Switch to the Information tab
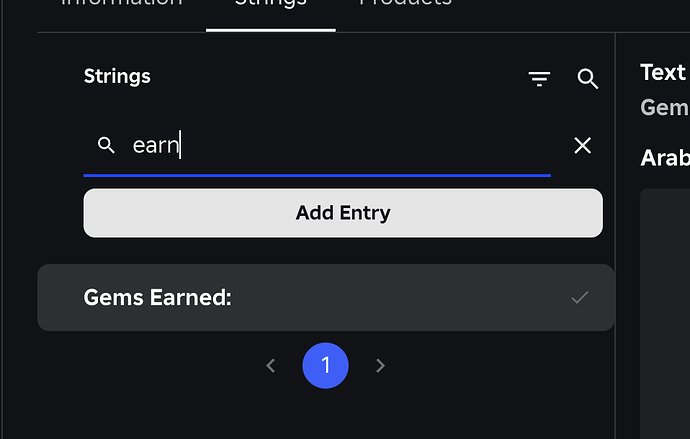Image resolution: width=690 pixels, height=439 pixels. point(122,5)
